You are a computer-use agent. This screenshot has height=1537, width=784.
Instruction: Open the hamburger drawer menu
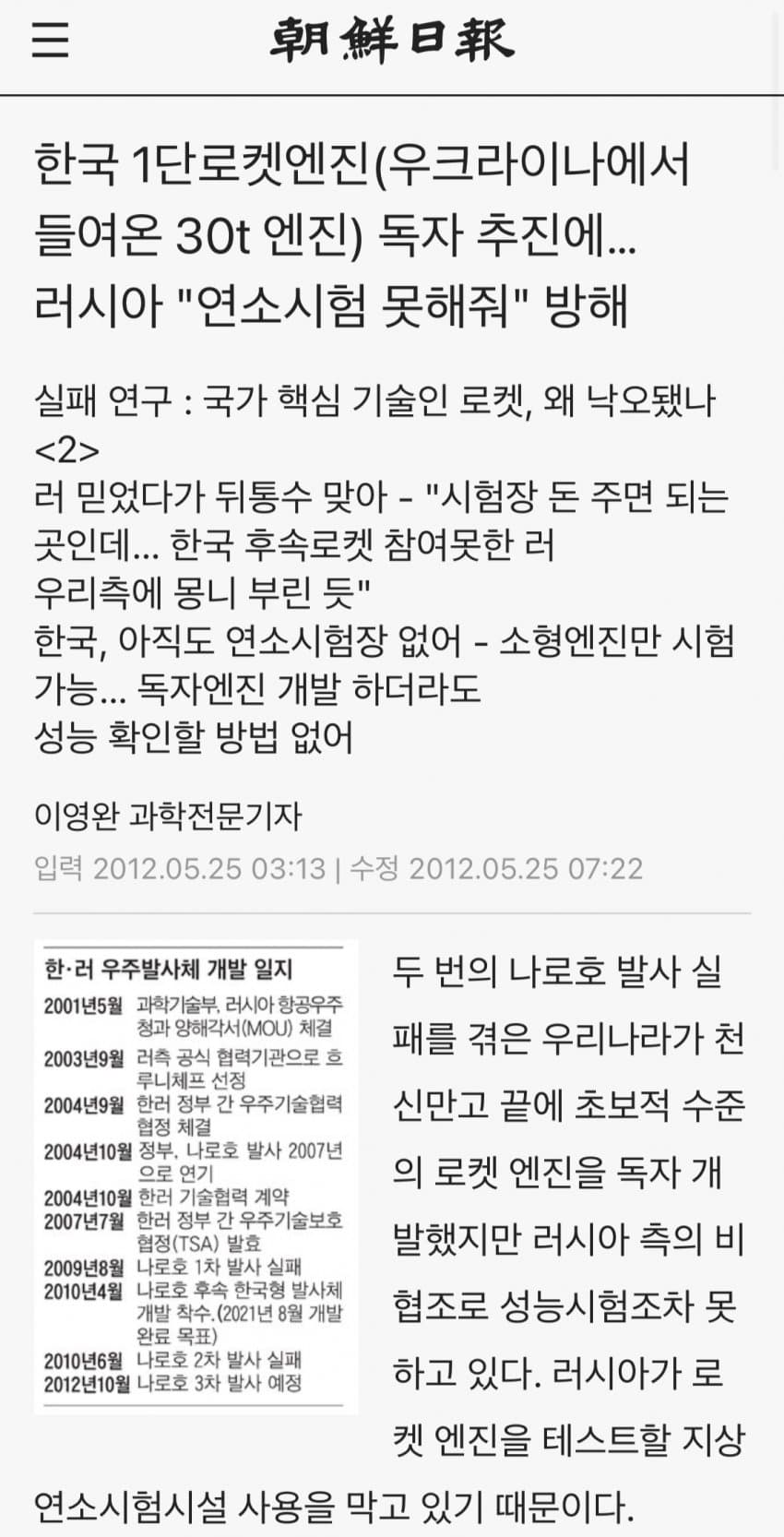tap(50, 40)
